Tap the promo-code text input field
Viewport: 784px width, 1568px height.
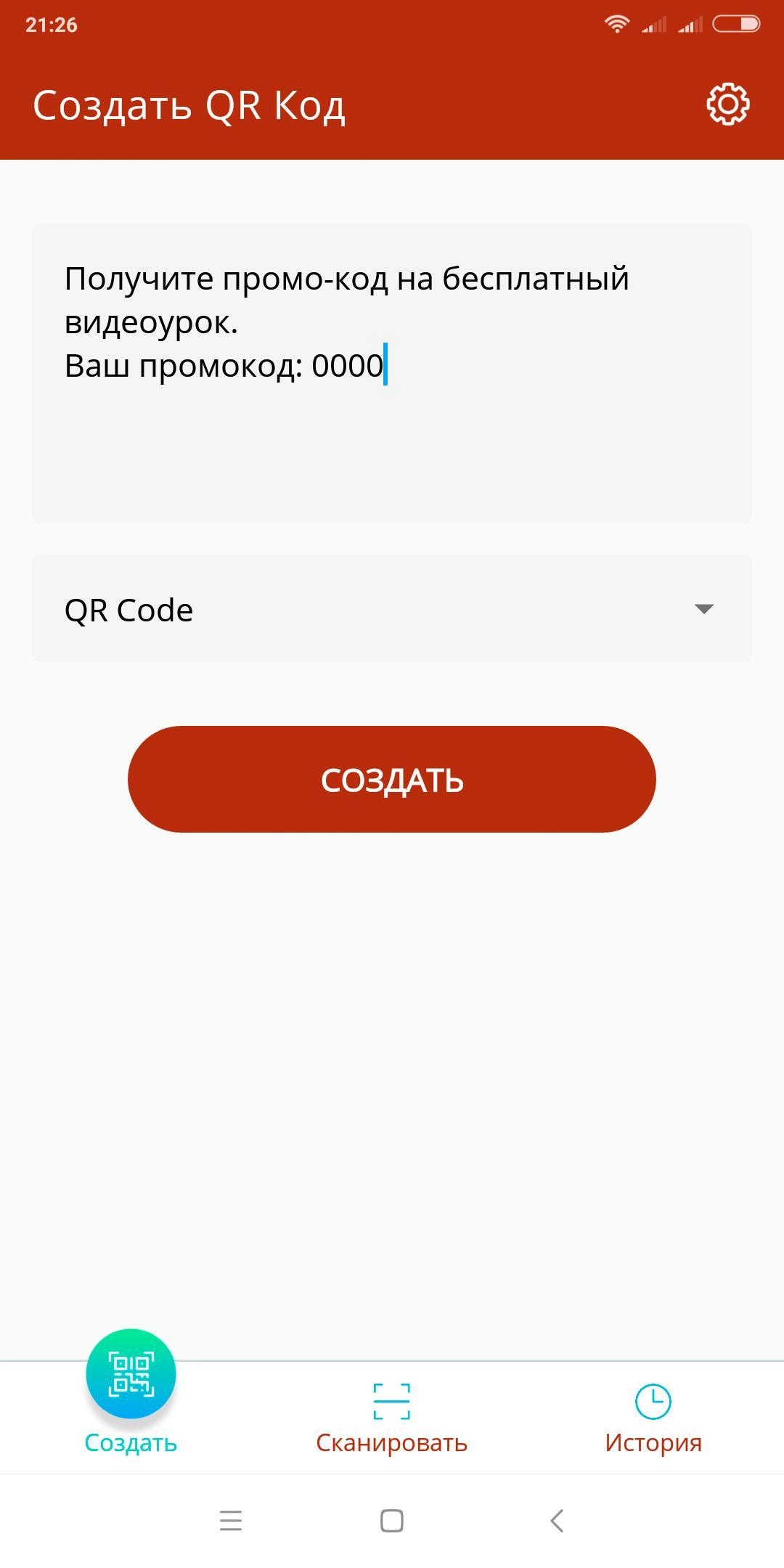[x=392, y=373]
